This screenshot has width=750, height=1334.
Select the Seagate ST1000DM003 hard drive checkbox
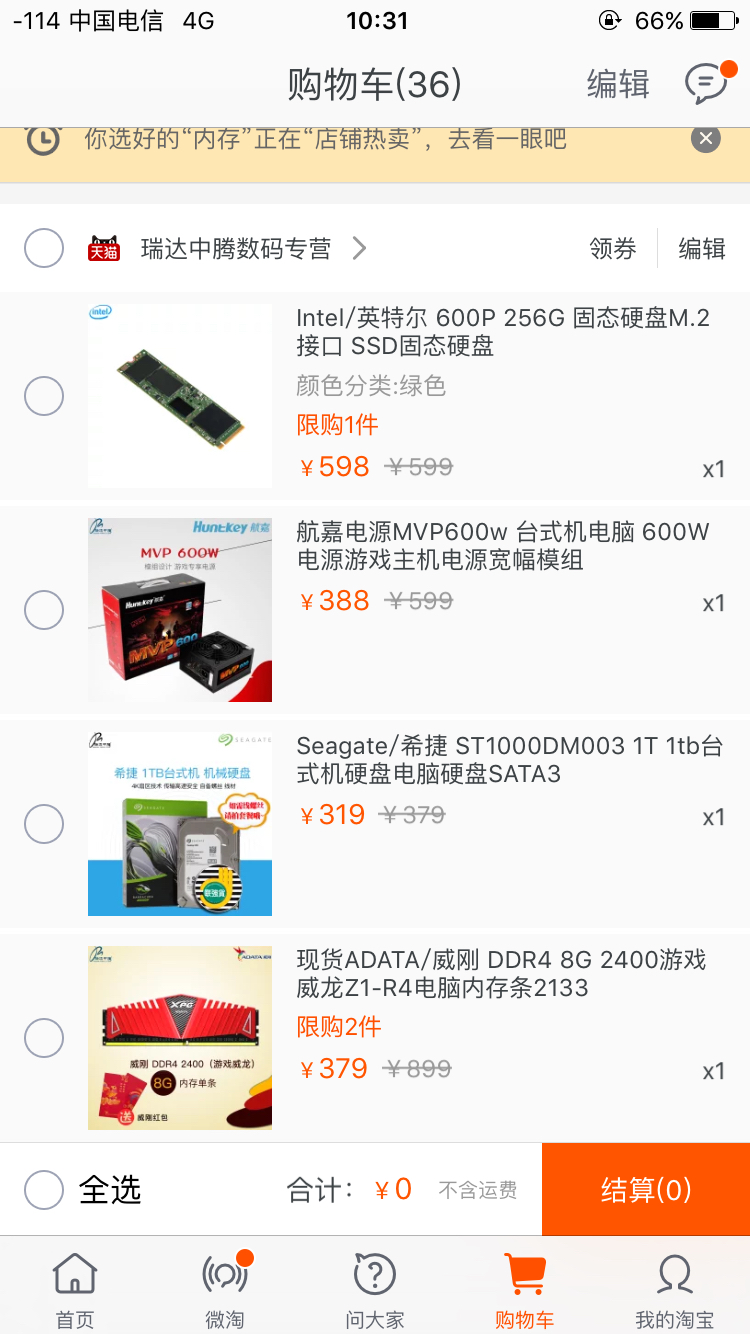[x=44, y=824]
